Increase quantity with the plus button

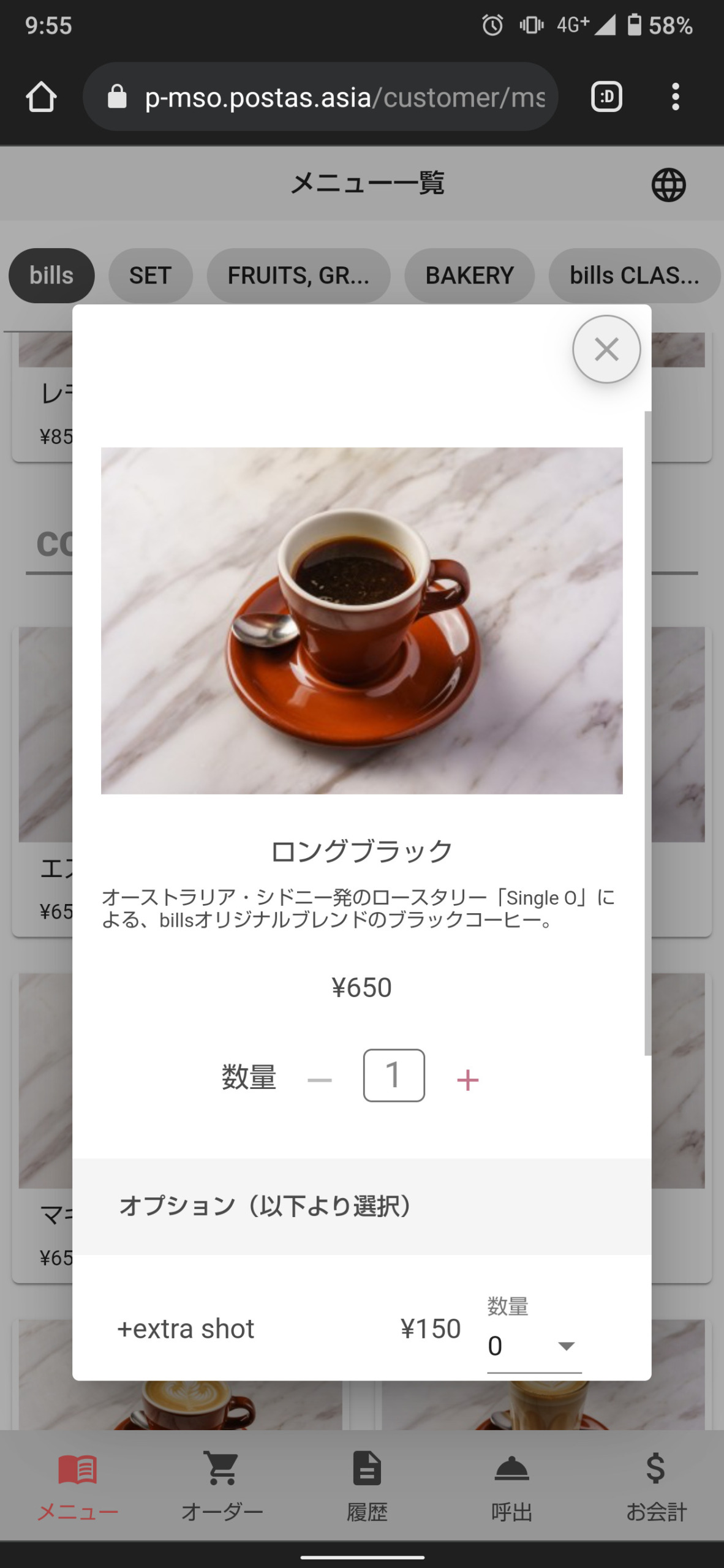pos(467,1080)
